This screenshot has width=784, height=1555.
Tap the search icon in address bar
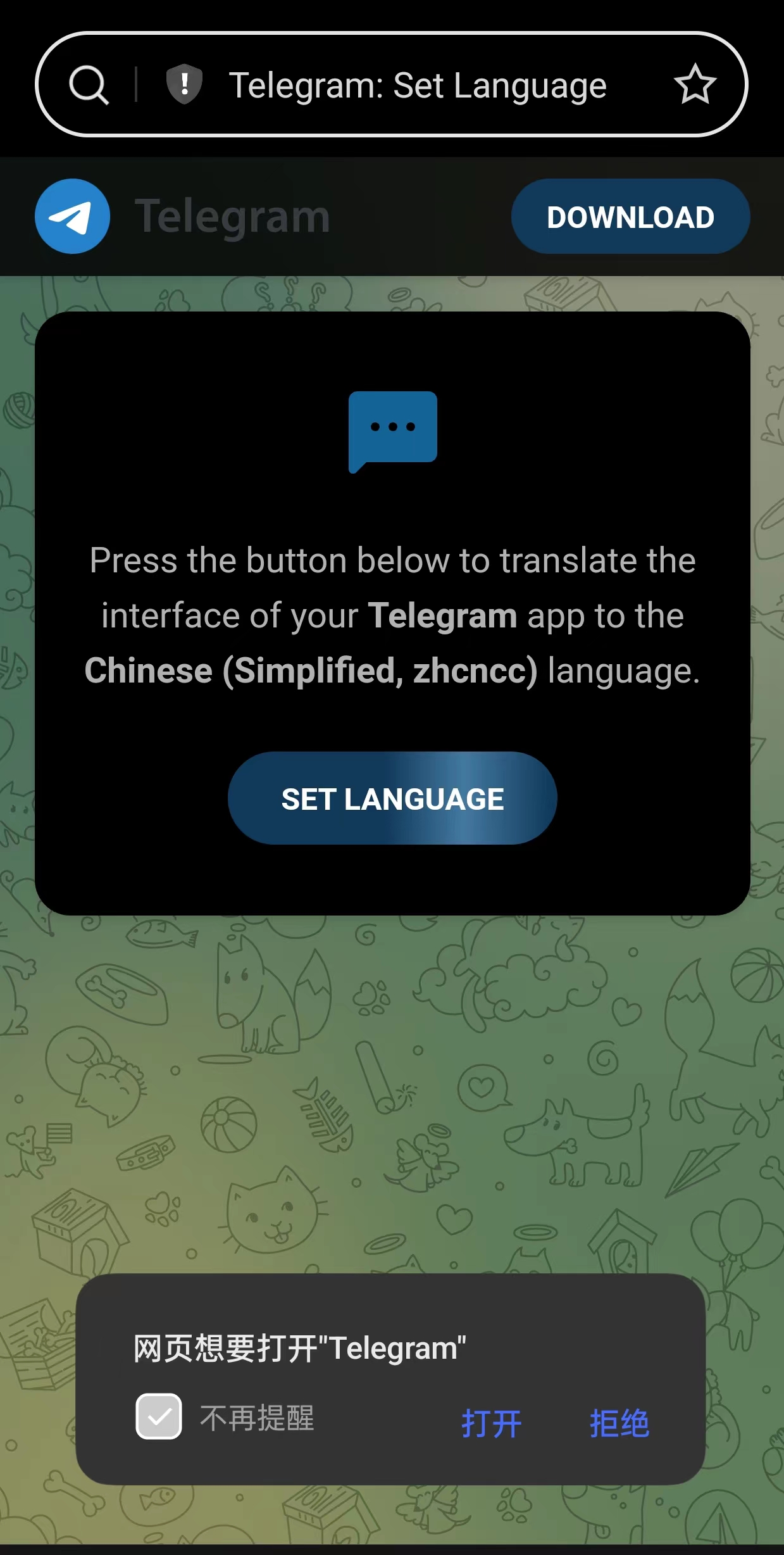89,85
